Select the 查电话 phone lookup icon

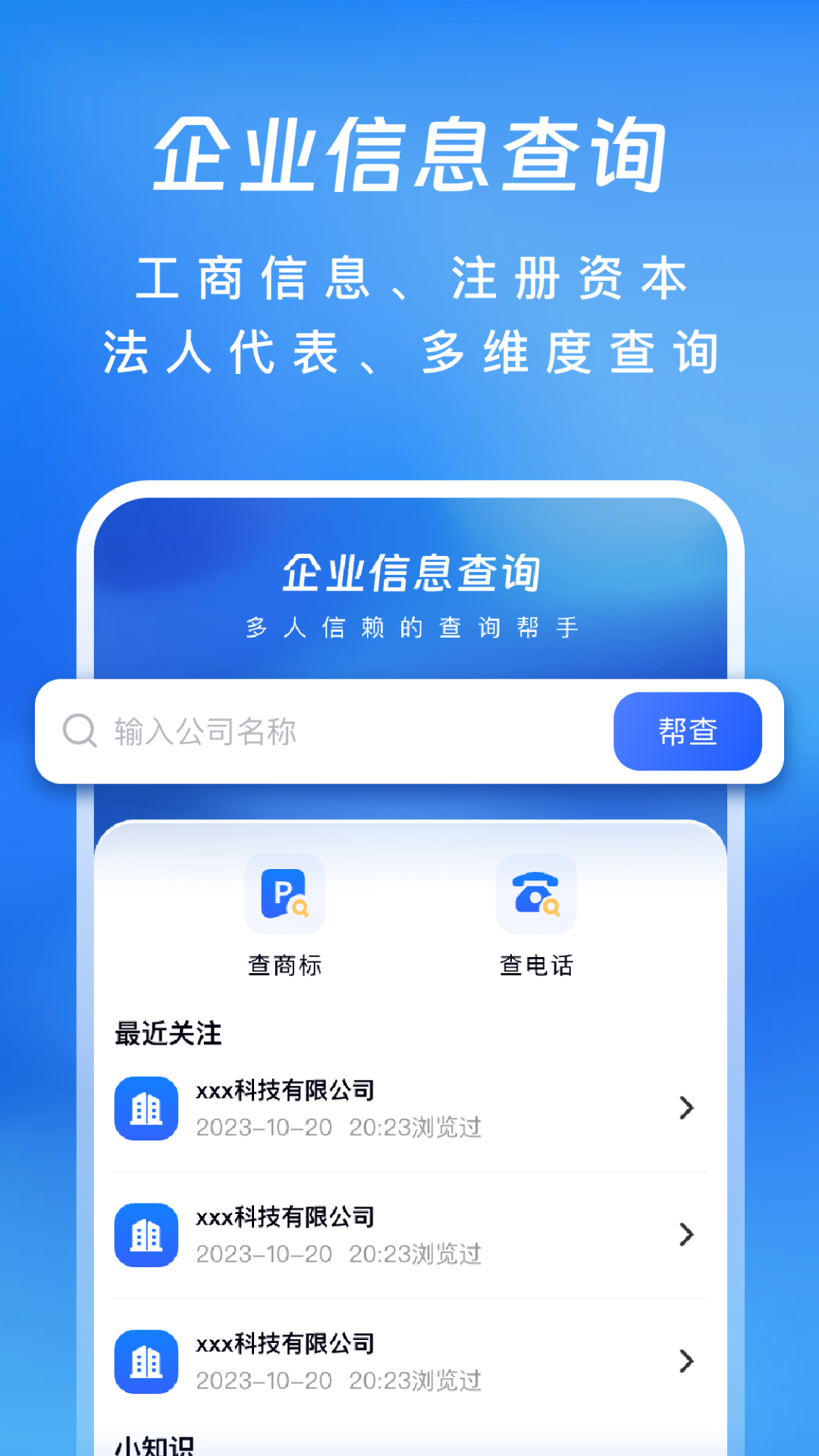pyautogui.click(x=535, y=893)
